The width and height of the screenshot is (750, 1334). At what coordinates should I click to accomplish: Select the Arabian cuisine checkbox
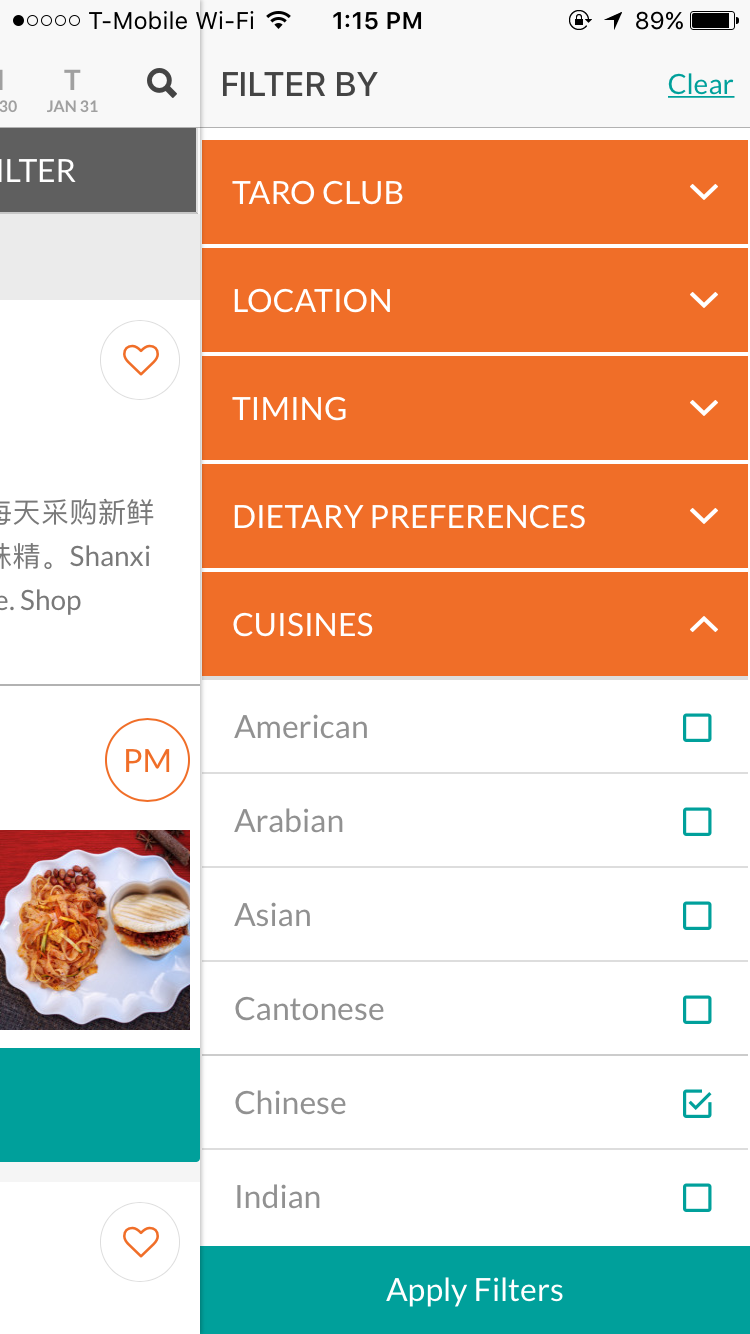tap(697, 822)
